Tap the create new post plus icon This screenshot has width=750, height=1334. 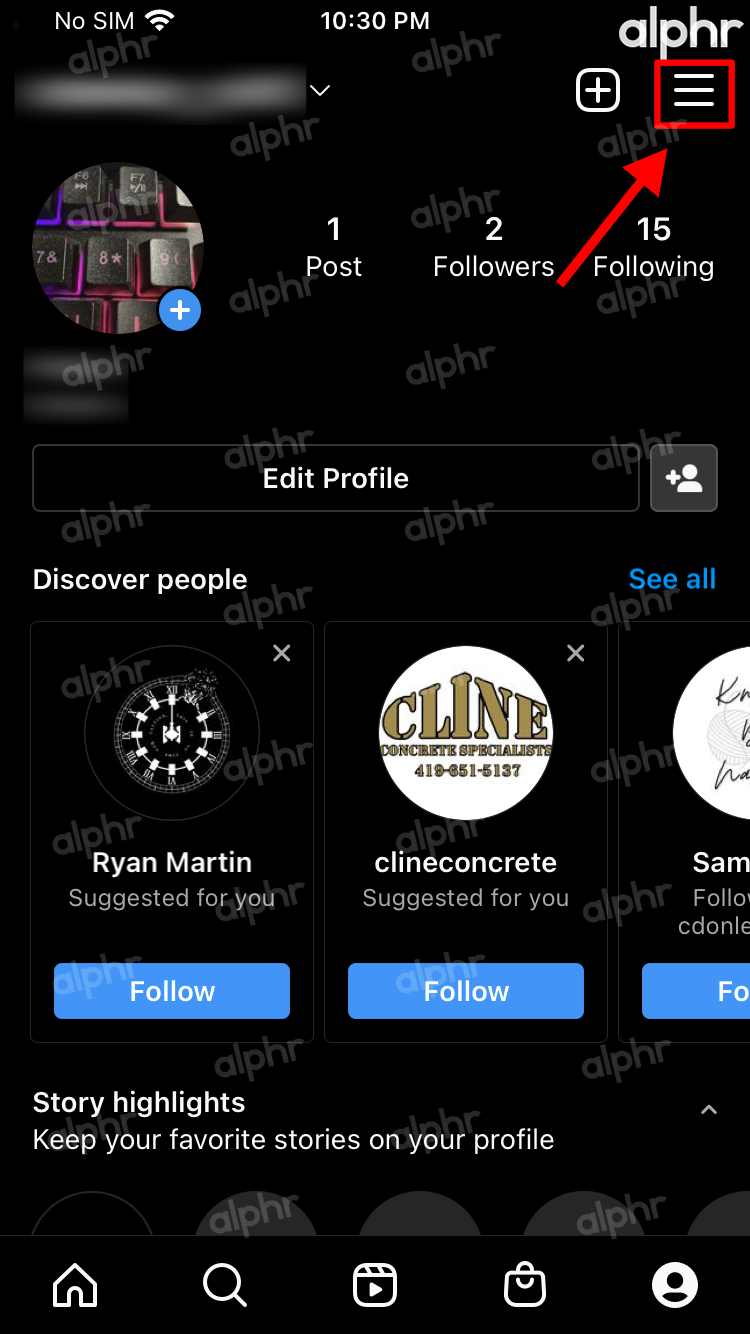tap(598, 91)
